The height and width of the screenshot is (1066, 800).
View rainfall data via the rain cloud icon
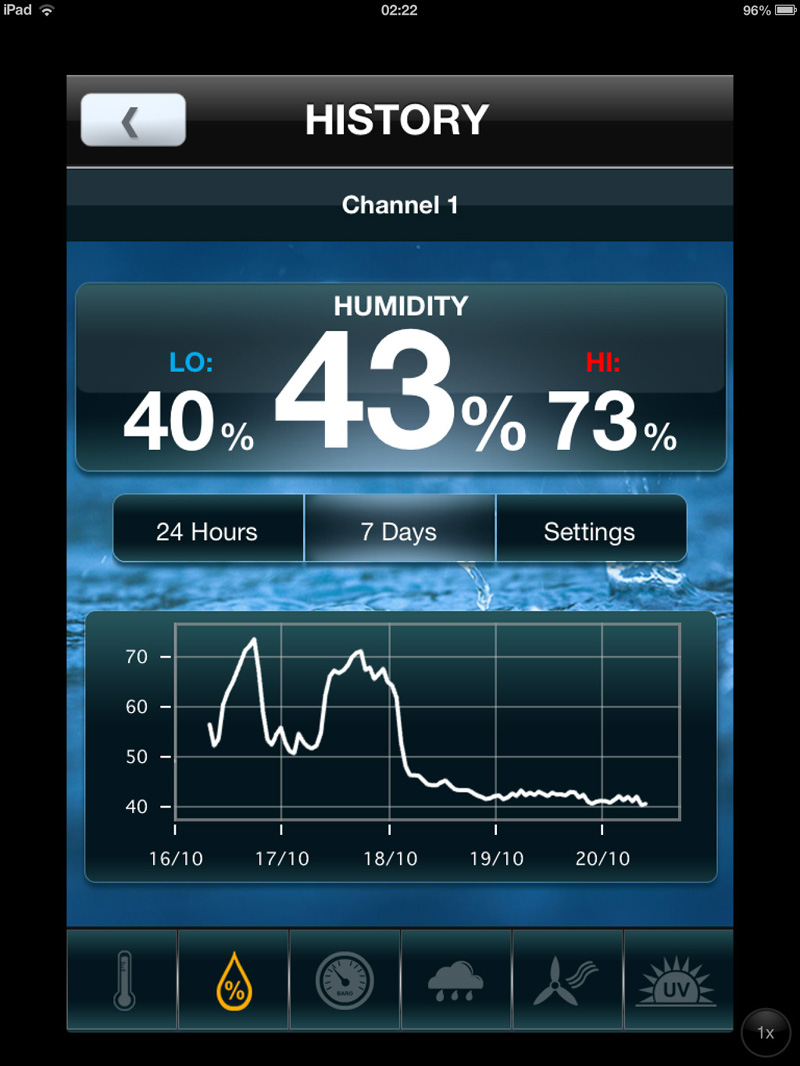[x=455, y=978]
